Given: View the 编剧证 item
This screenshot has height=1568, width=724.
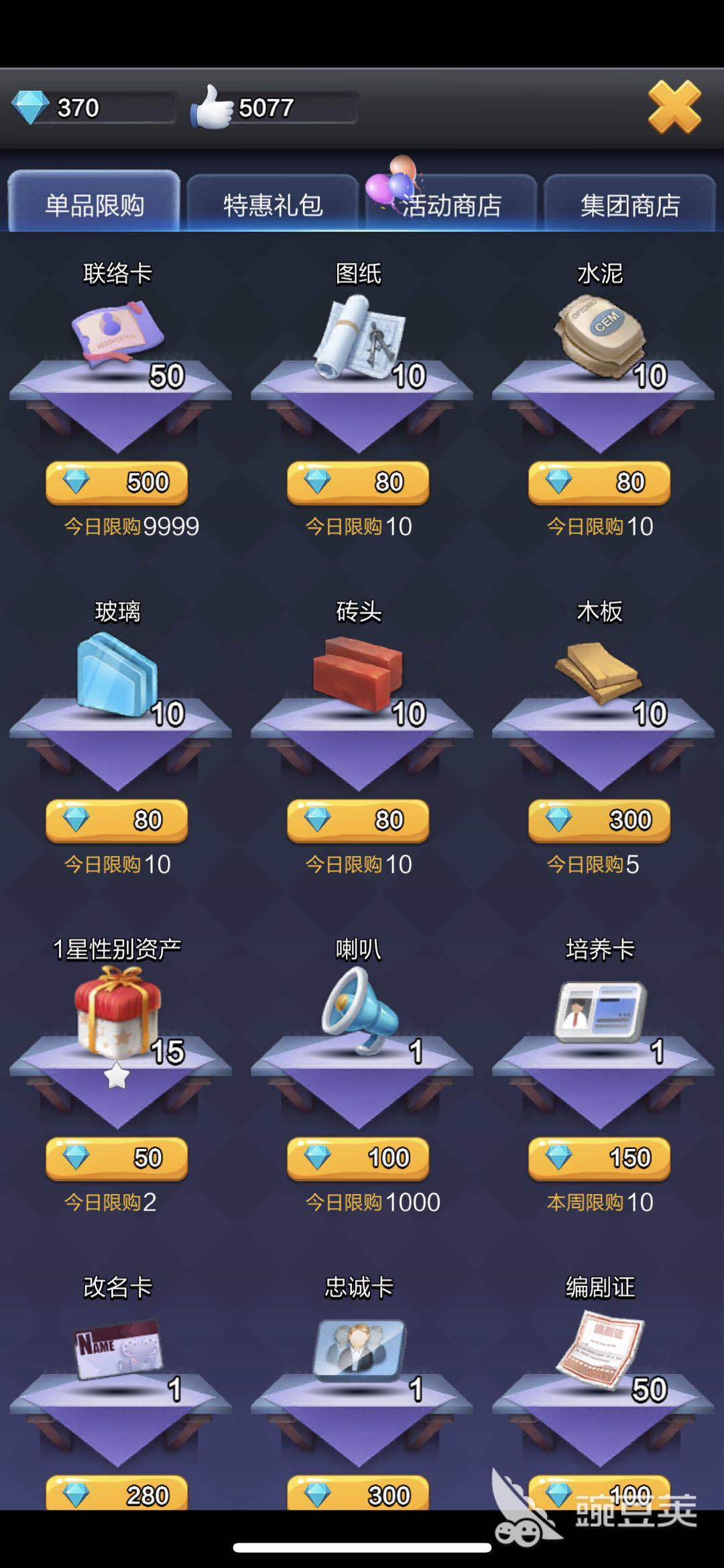Looking at the screenshot, I should point(599,1349).
